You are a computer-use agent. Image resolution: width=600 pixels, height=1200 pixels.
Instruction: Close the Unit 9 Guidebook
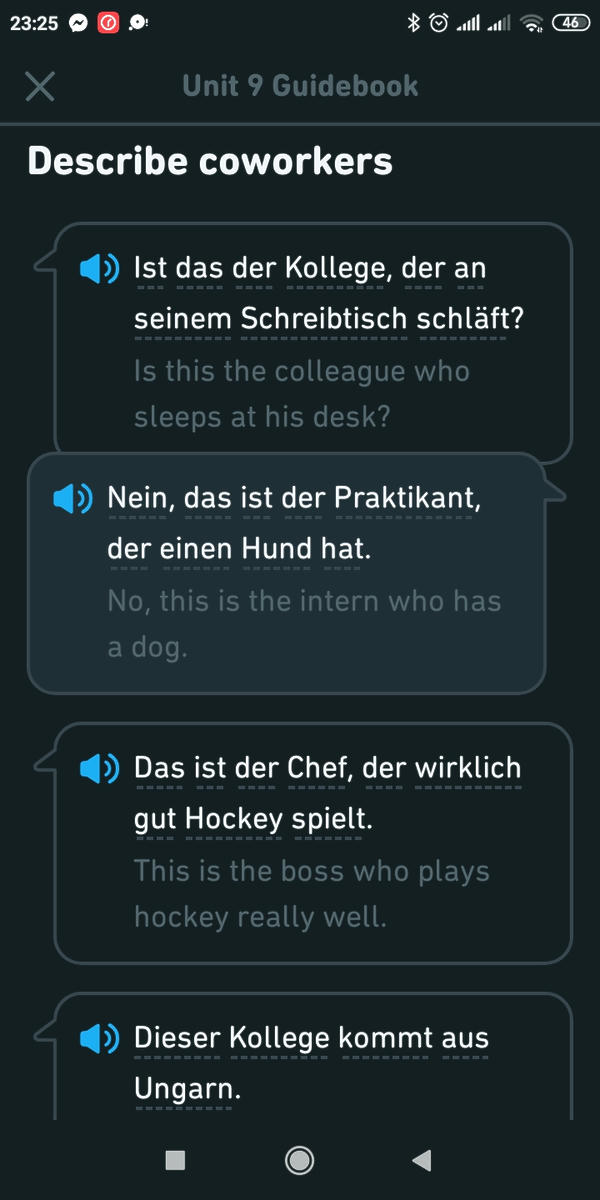pyautogui.click(x=40, y=86)
